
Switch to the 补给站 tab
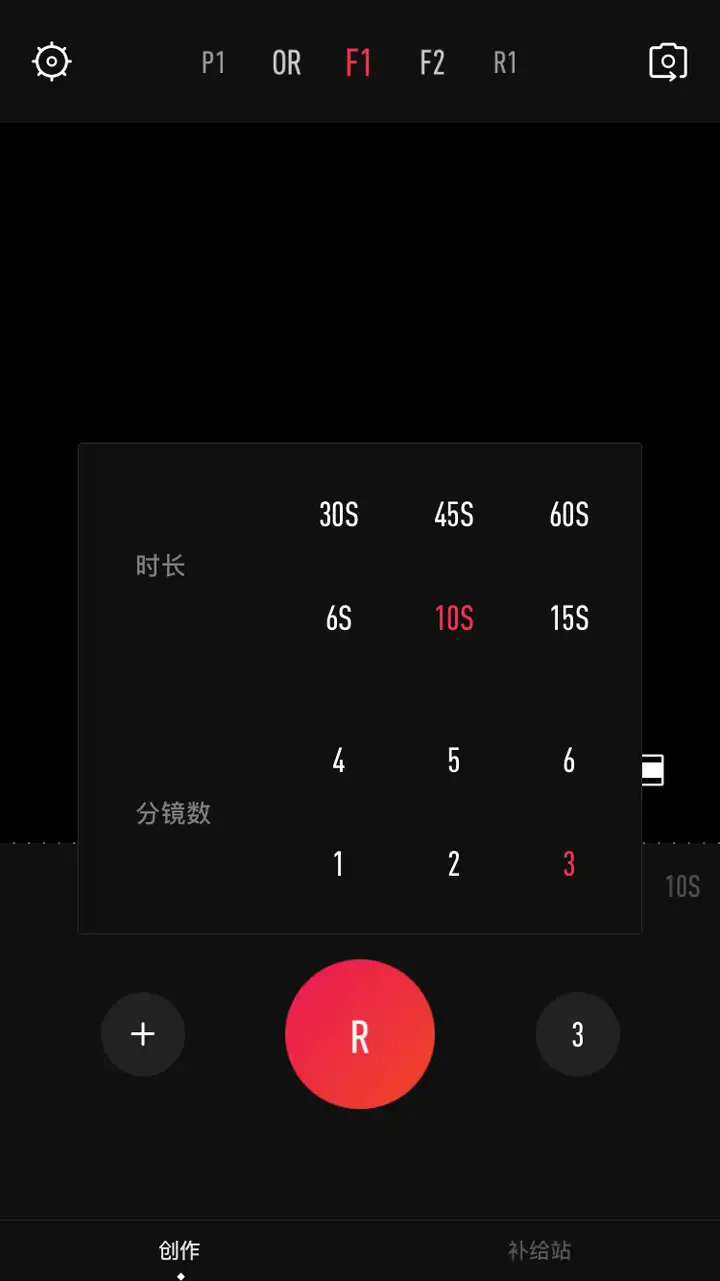(540, 1250)
